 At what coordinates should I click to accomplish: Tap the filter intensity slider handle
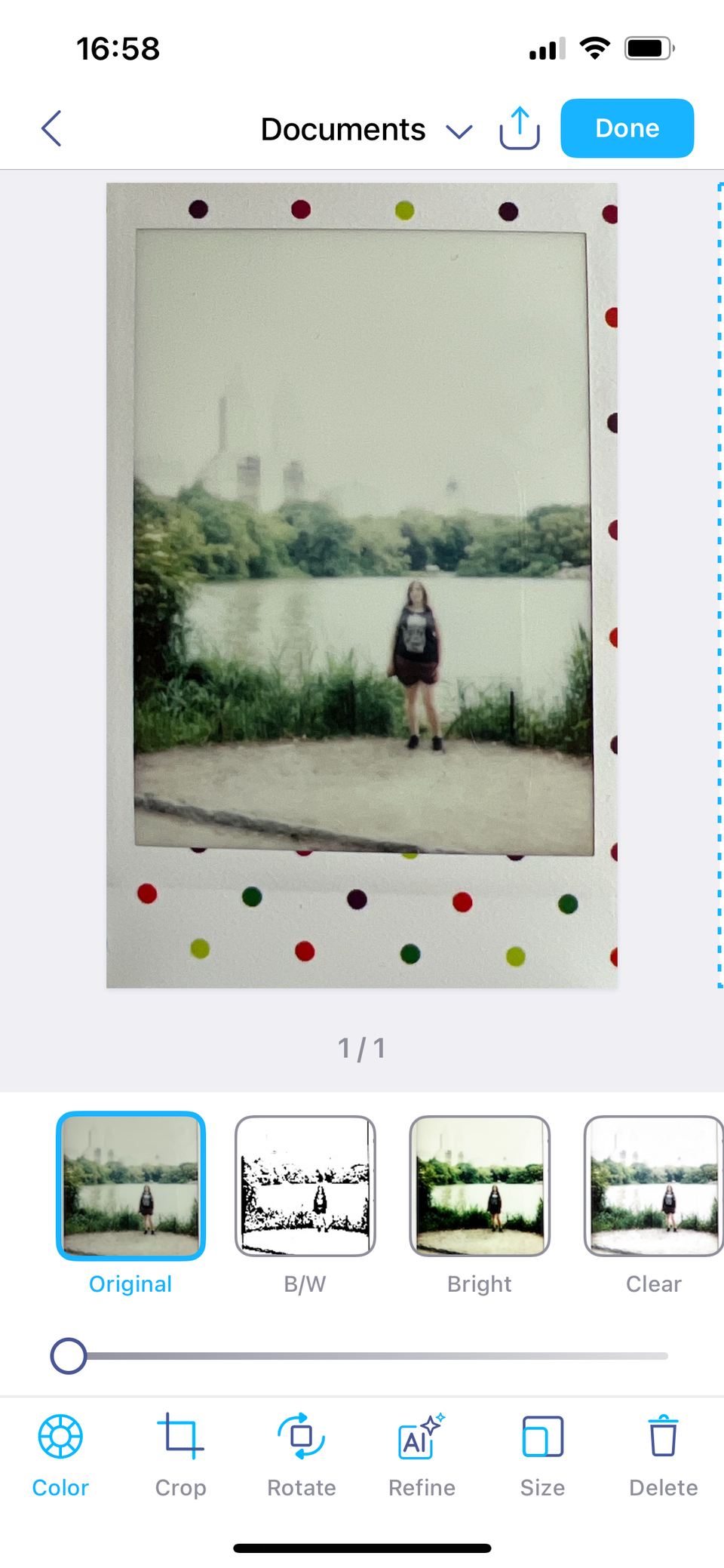(x=69, y=1356)
